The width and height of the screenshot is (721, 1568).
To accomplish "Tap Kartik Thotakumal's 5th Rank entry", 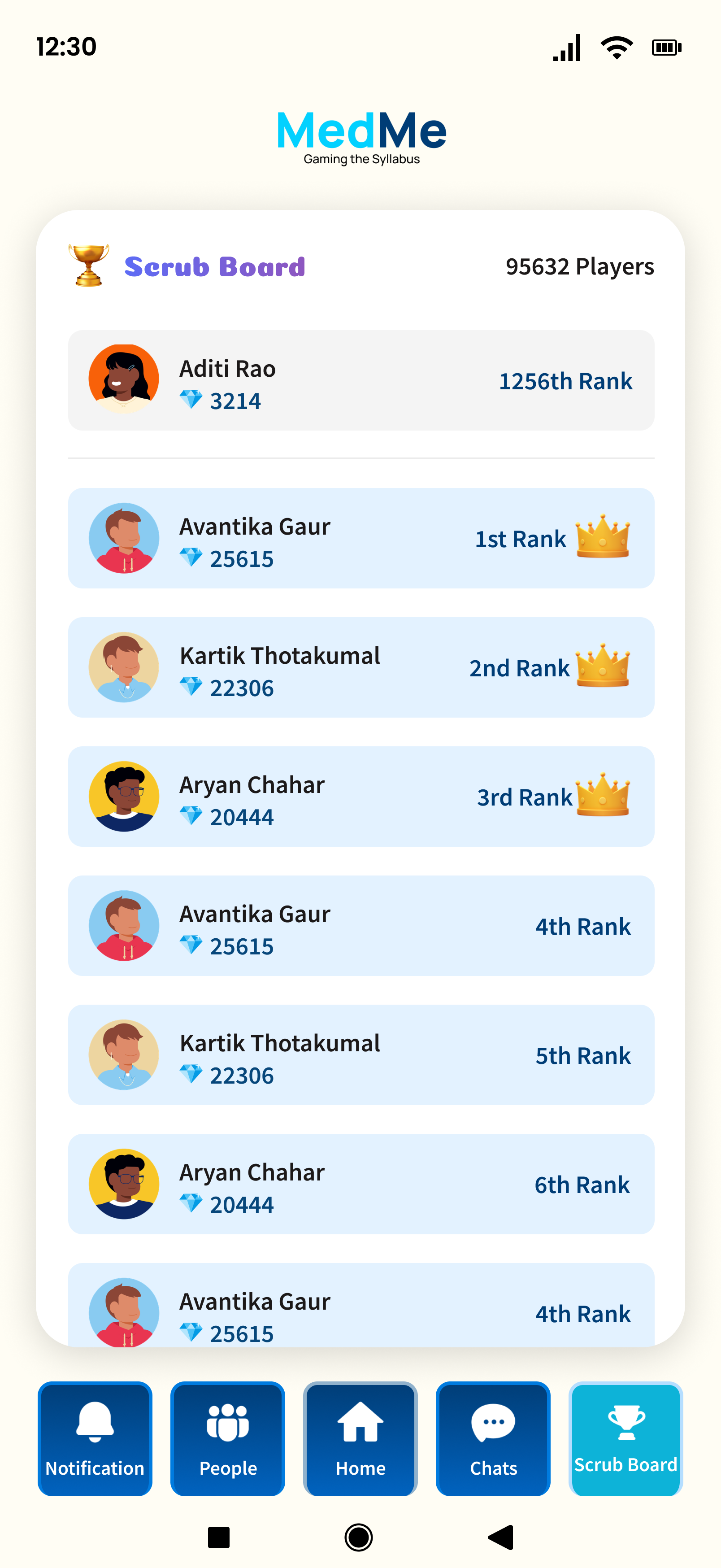I will point(361,1055).
